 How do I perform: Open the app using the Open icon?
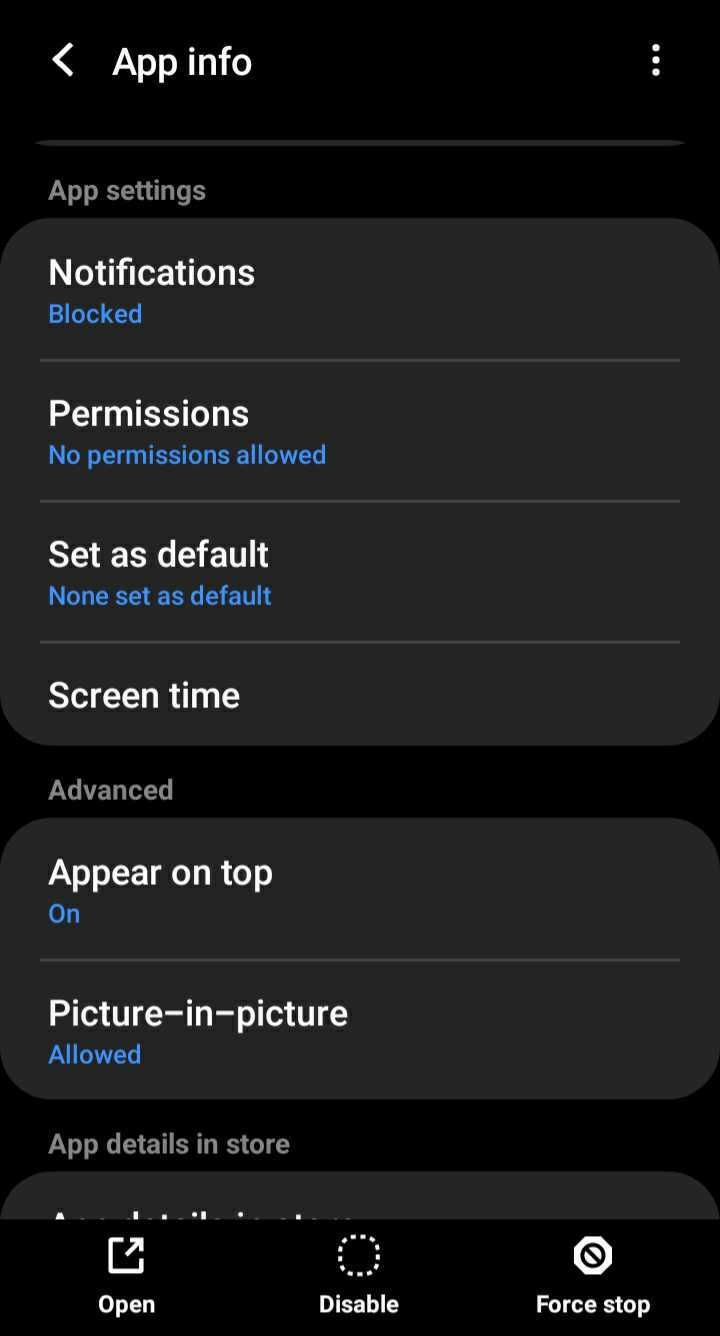[x=125, y=1256]
